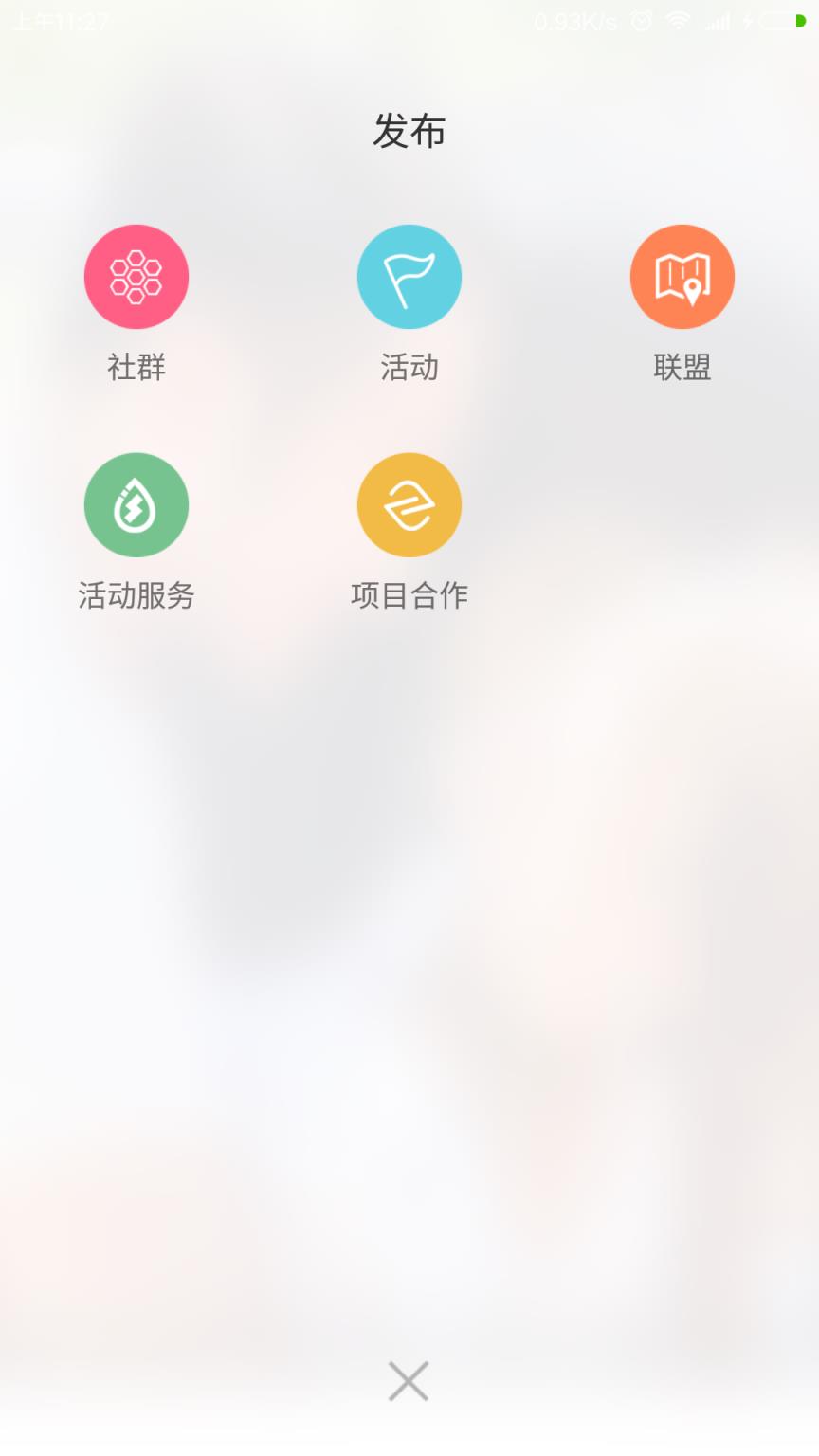Viewport: 819px width, 1456px height.
Task: Tap the alarm clock status bar icon
Action: (x=643, y=20)
